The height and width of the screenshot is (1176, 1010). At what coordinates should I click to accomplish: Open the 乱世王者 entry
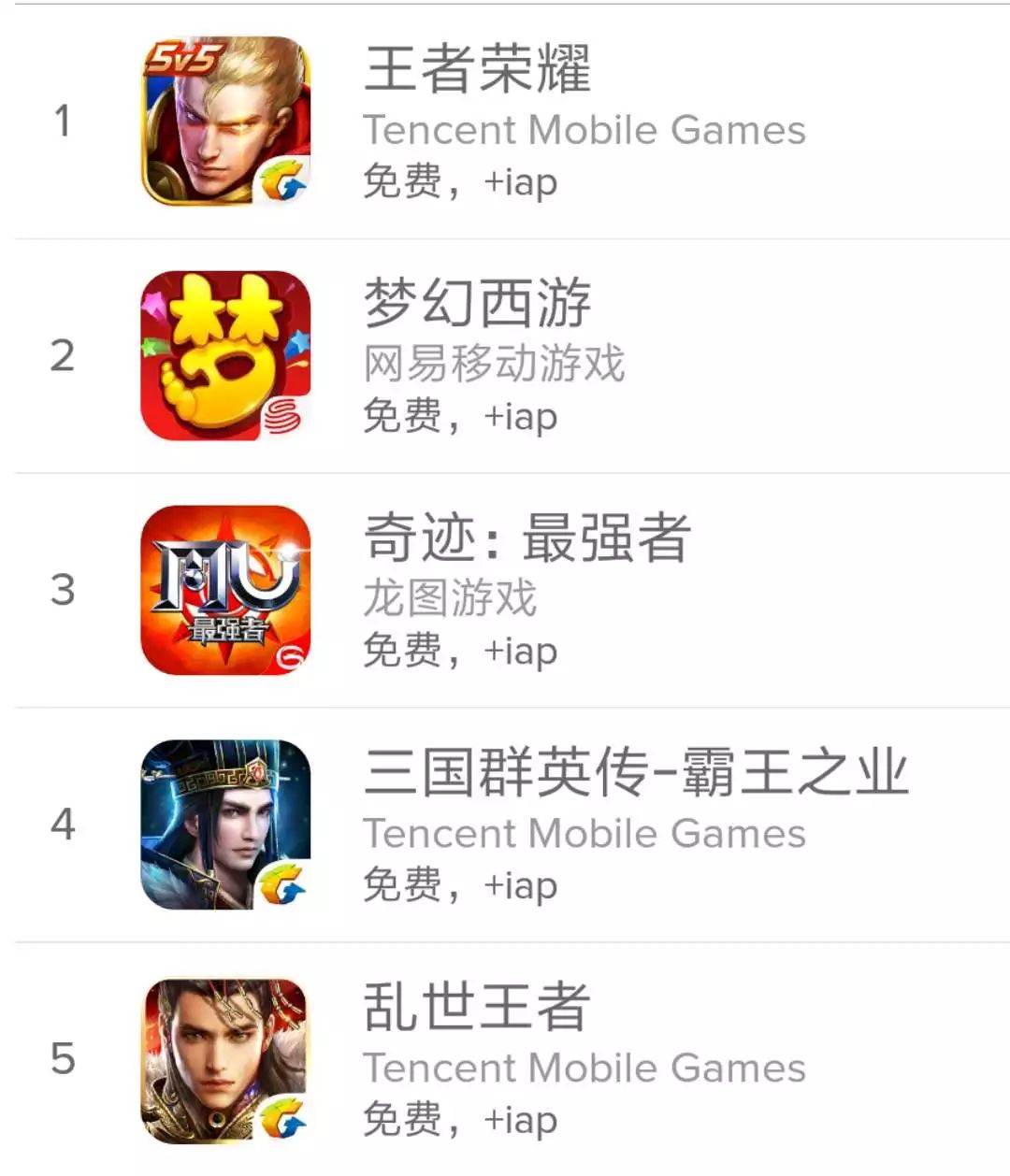point(477,1008)
